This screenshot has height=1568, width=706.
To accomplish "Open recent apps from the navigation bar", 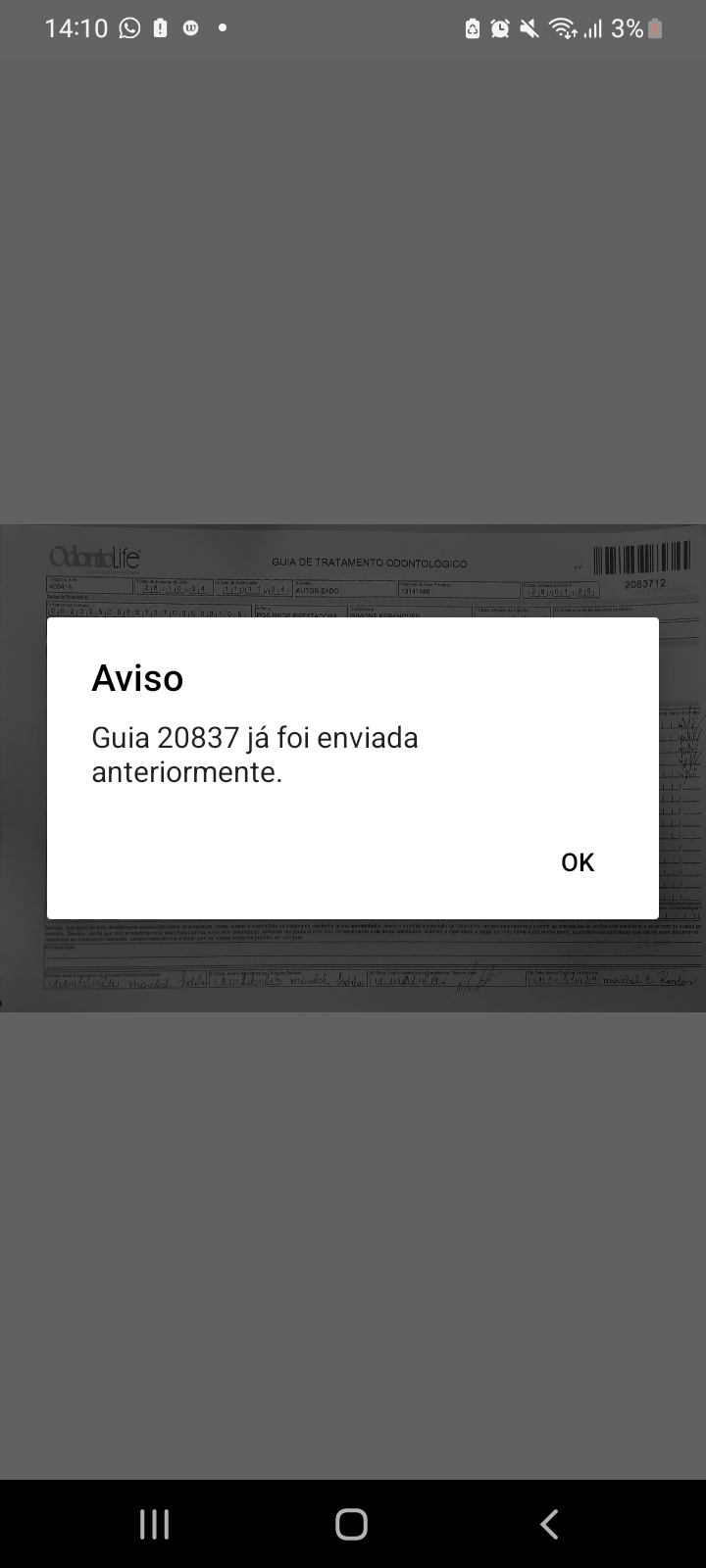I will click(x=154, y=1524).
